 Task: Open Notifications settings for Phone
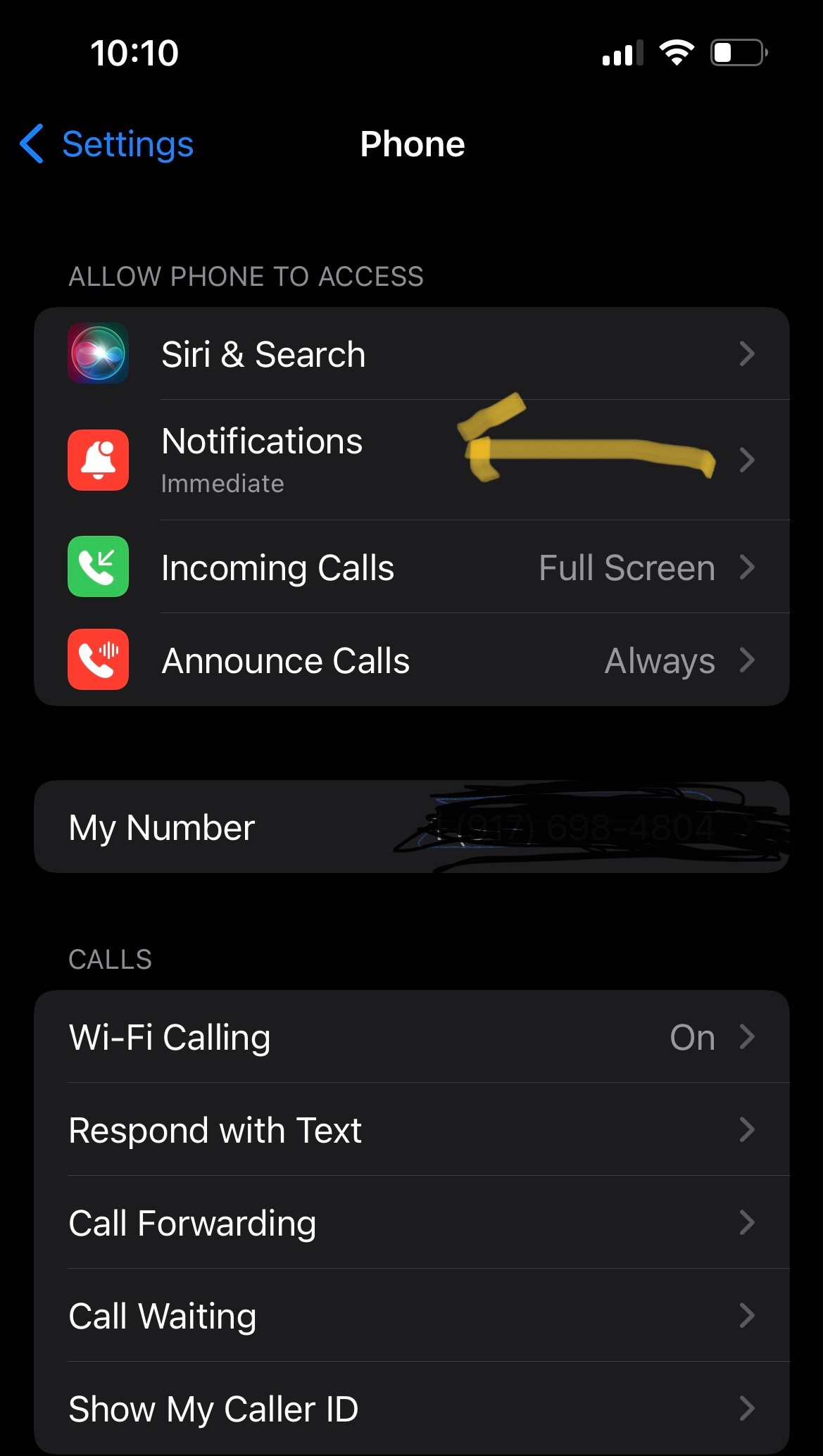[x=411, y=460]
